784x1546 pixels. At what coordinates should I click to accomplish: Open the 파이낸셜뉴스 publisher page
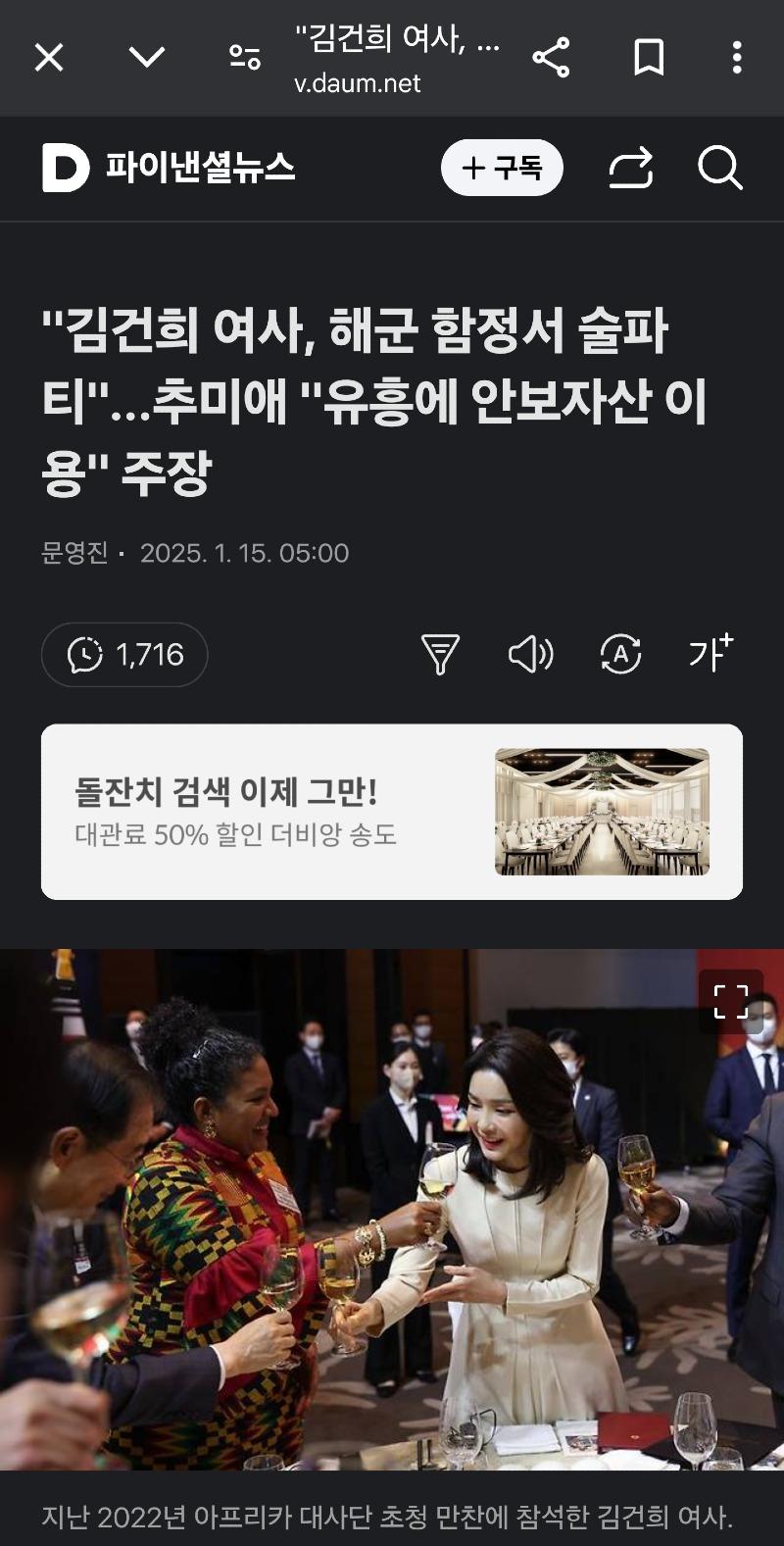(200, 168)
